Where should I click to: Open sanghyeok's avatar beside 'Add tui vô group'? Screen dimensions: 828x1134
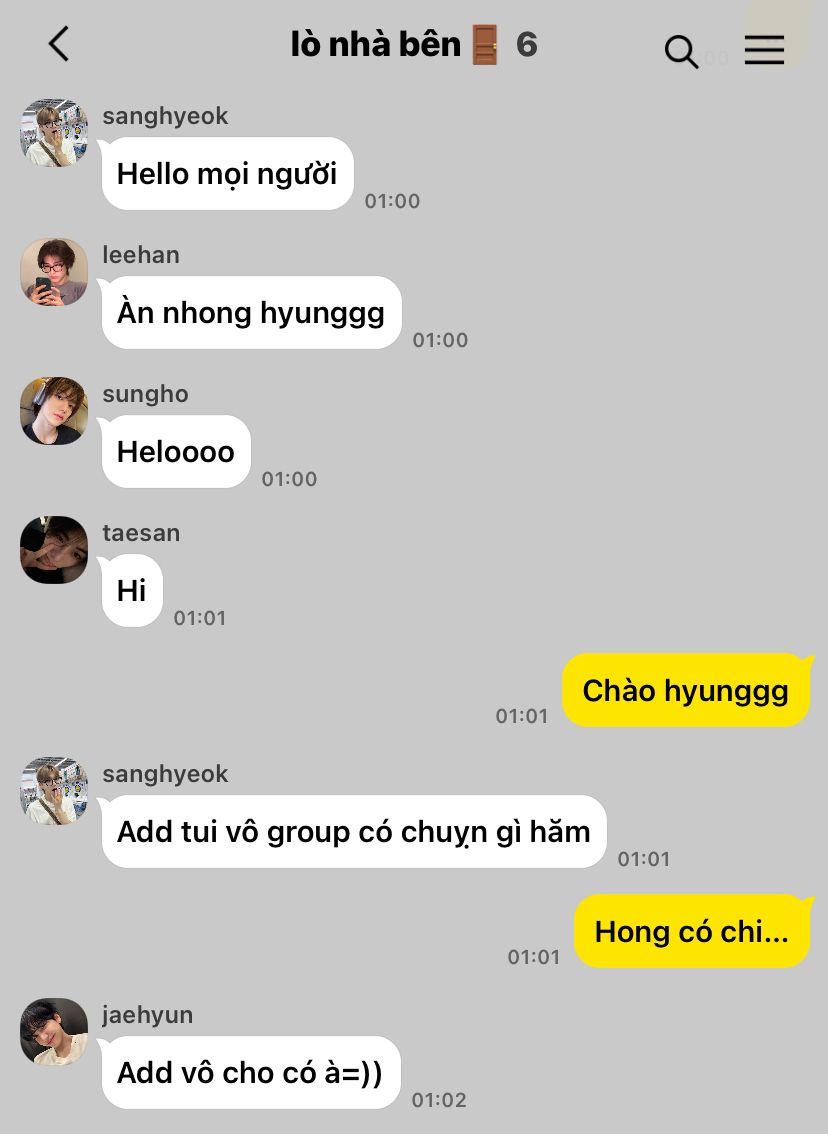pos(54,791)
